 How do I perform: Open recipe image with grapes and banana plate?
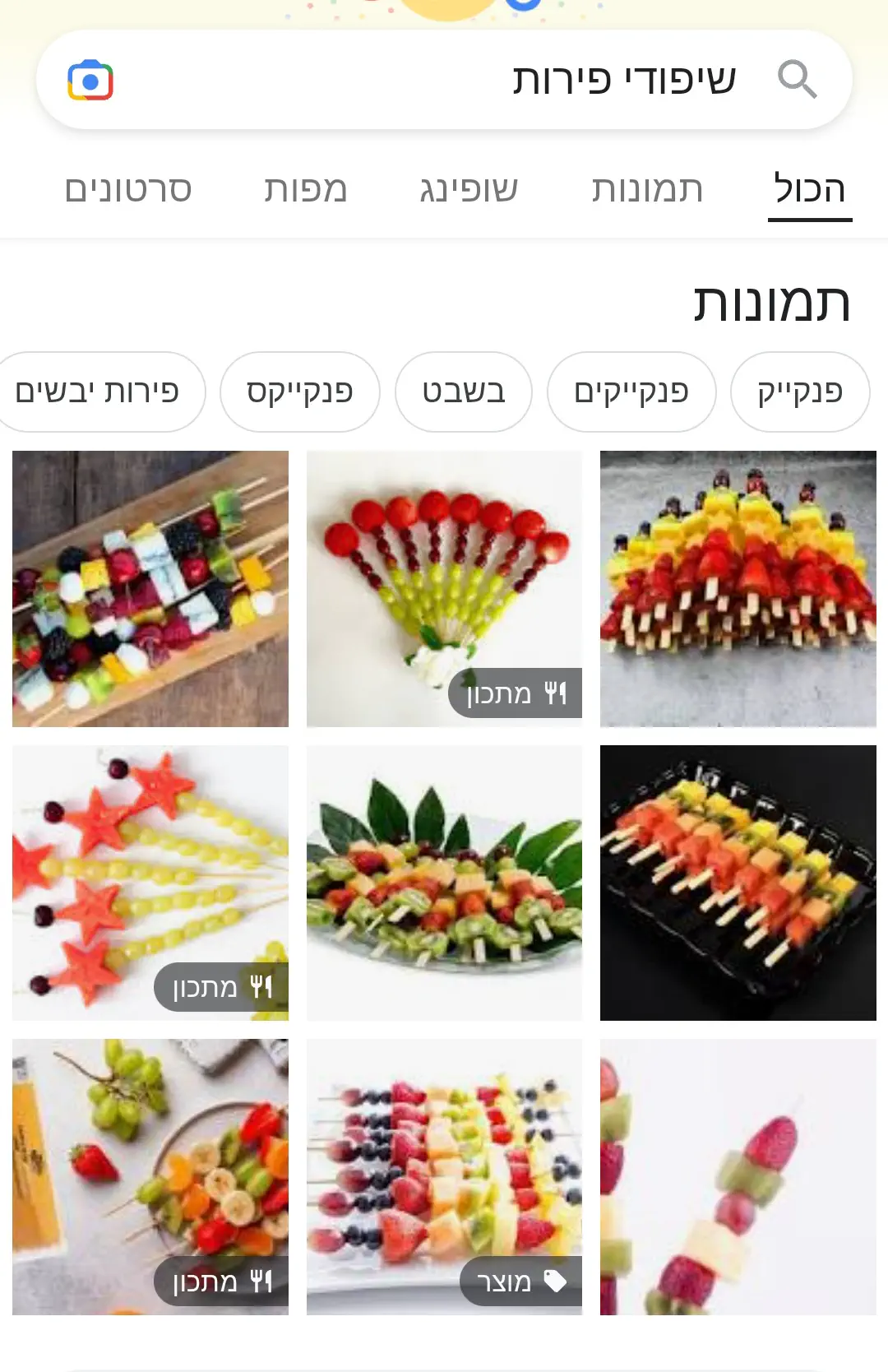click(x=150, y=1176)
